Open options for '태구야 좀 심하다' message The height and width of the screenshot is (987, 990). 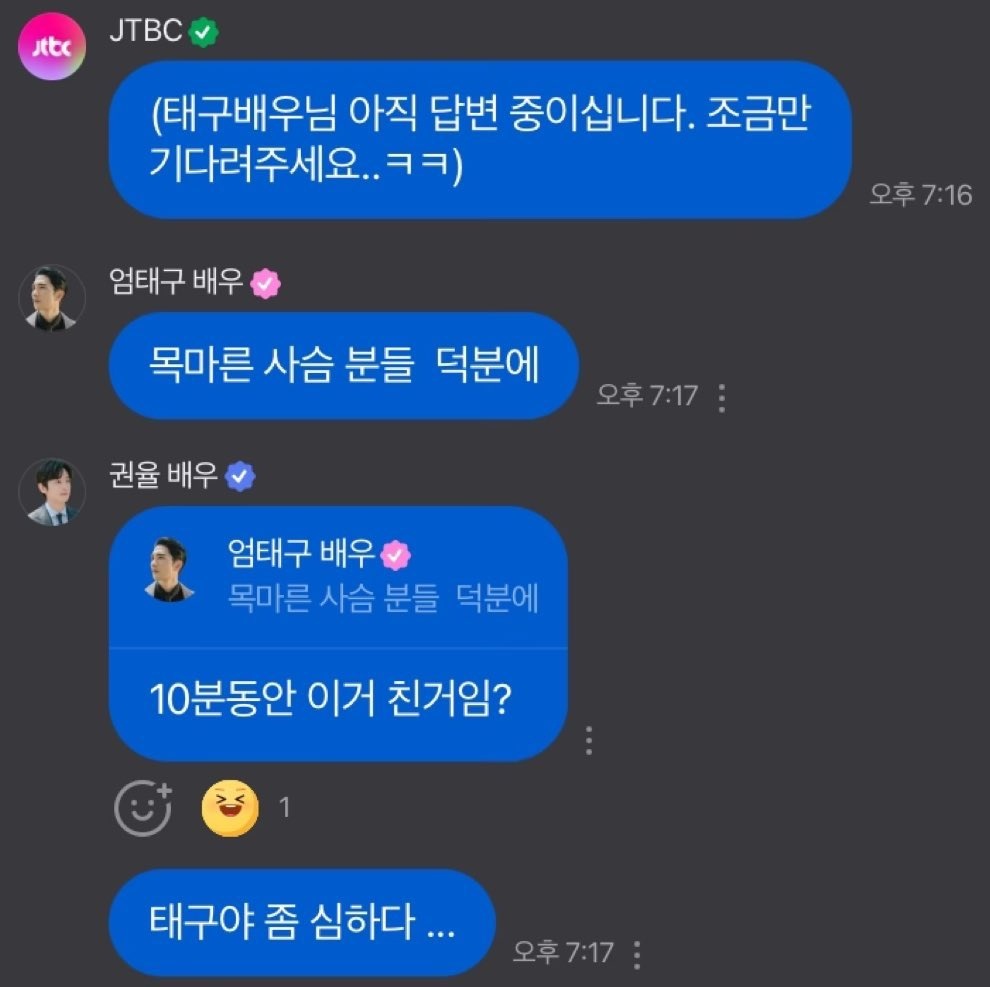[x=637, y=953]
